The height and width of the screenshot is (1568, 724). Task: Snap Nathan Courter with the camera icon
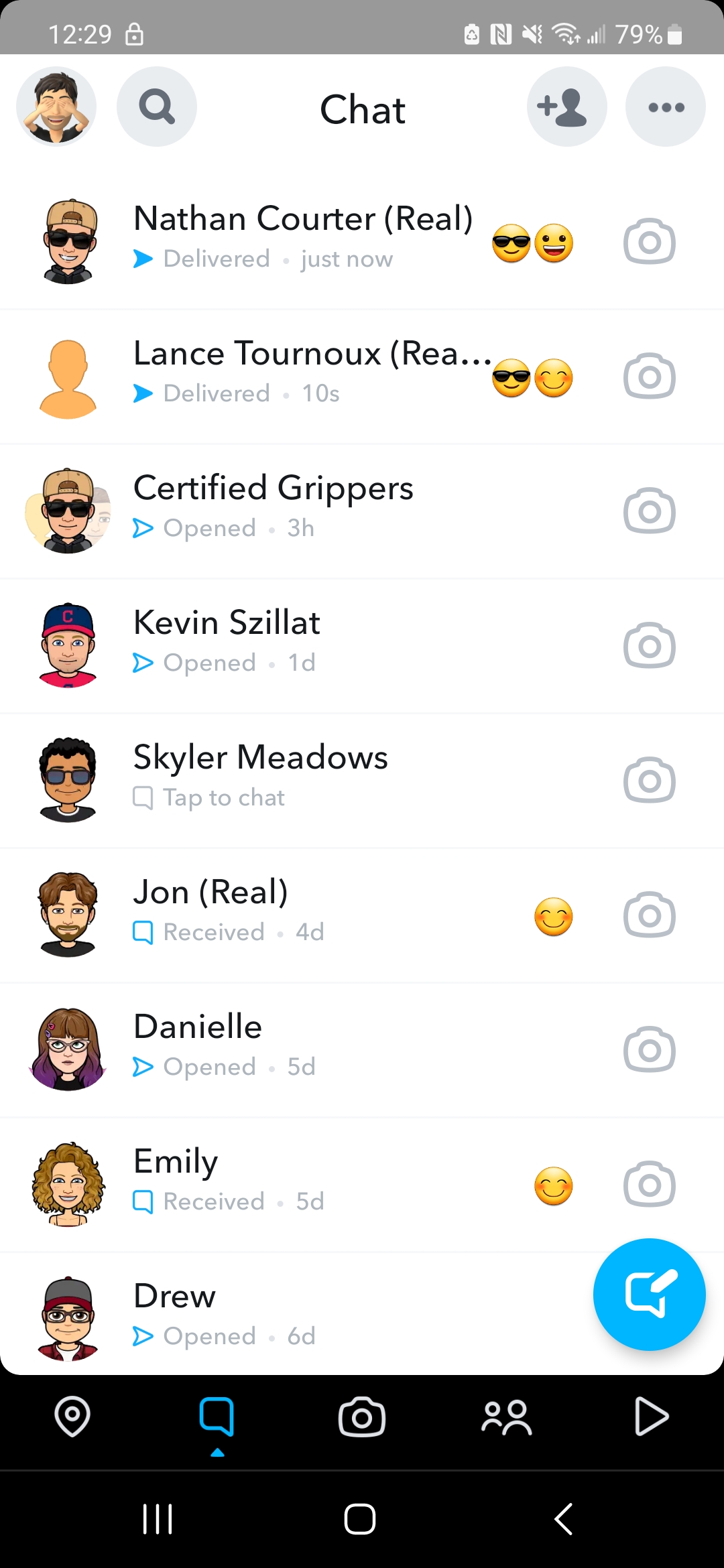click(x=649, y=241)
